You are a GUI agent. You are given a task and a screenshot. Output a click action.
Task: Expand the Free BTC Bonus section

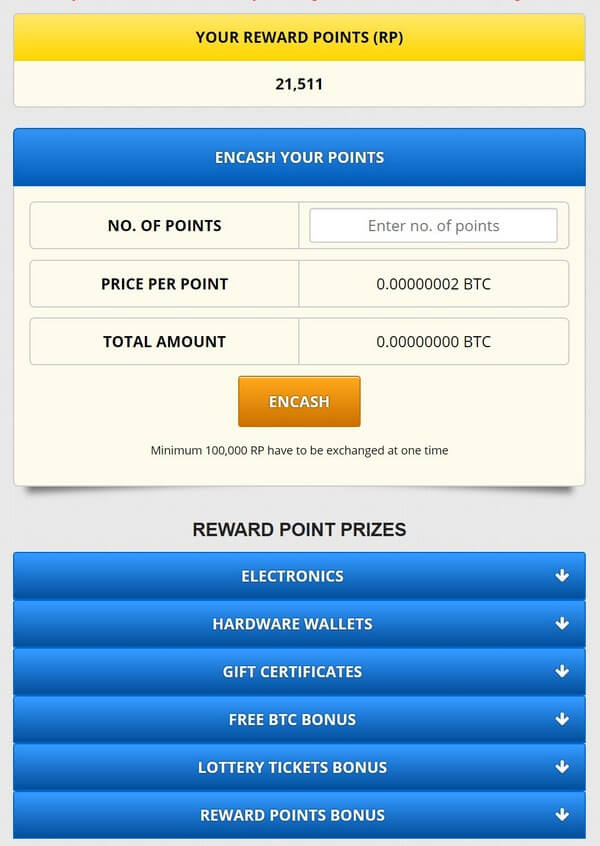pos(299,720)
